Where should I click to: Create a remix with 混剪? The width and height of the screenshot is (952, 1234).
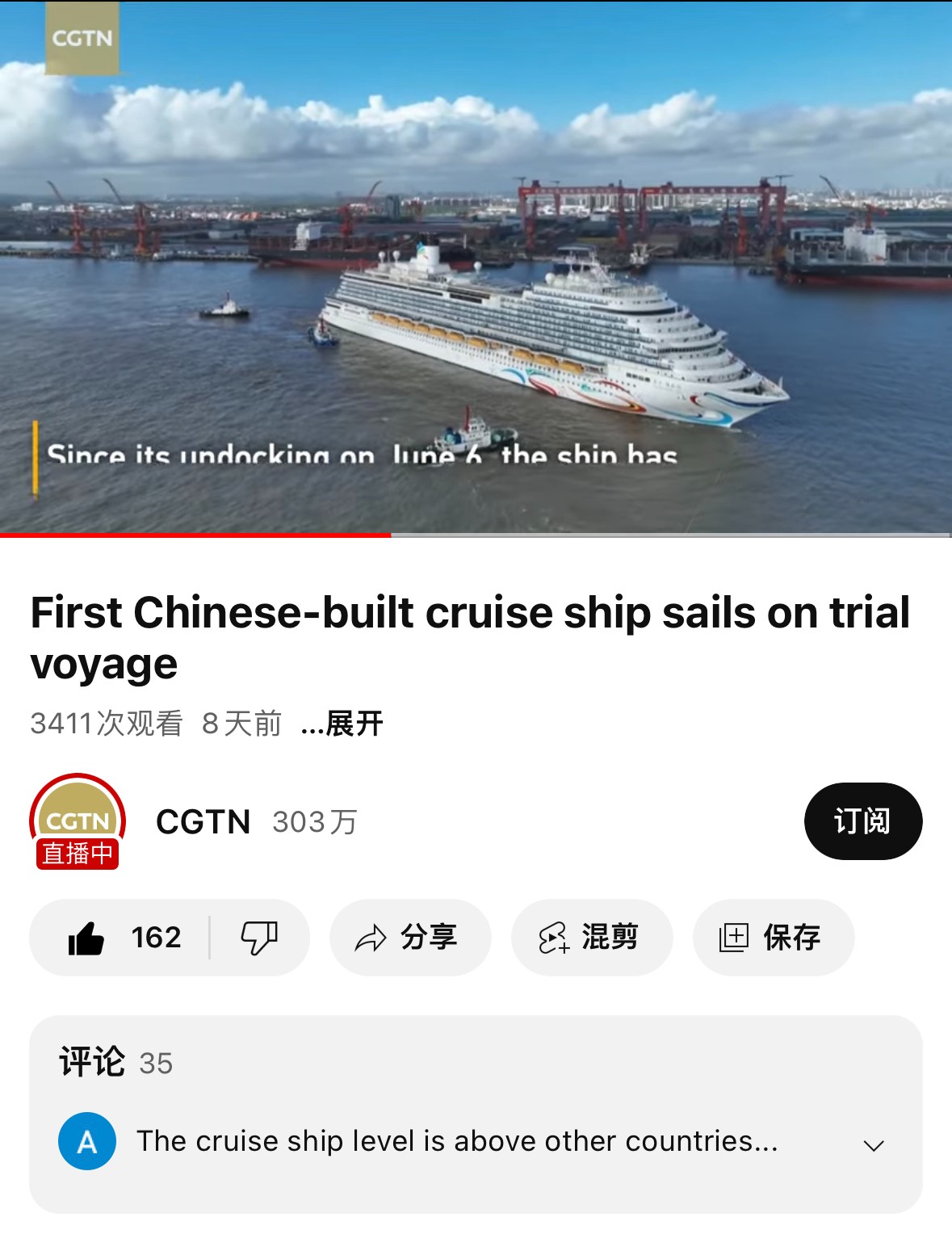[591, 938]
